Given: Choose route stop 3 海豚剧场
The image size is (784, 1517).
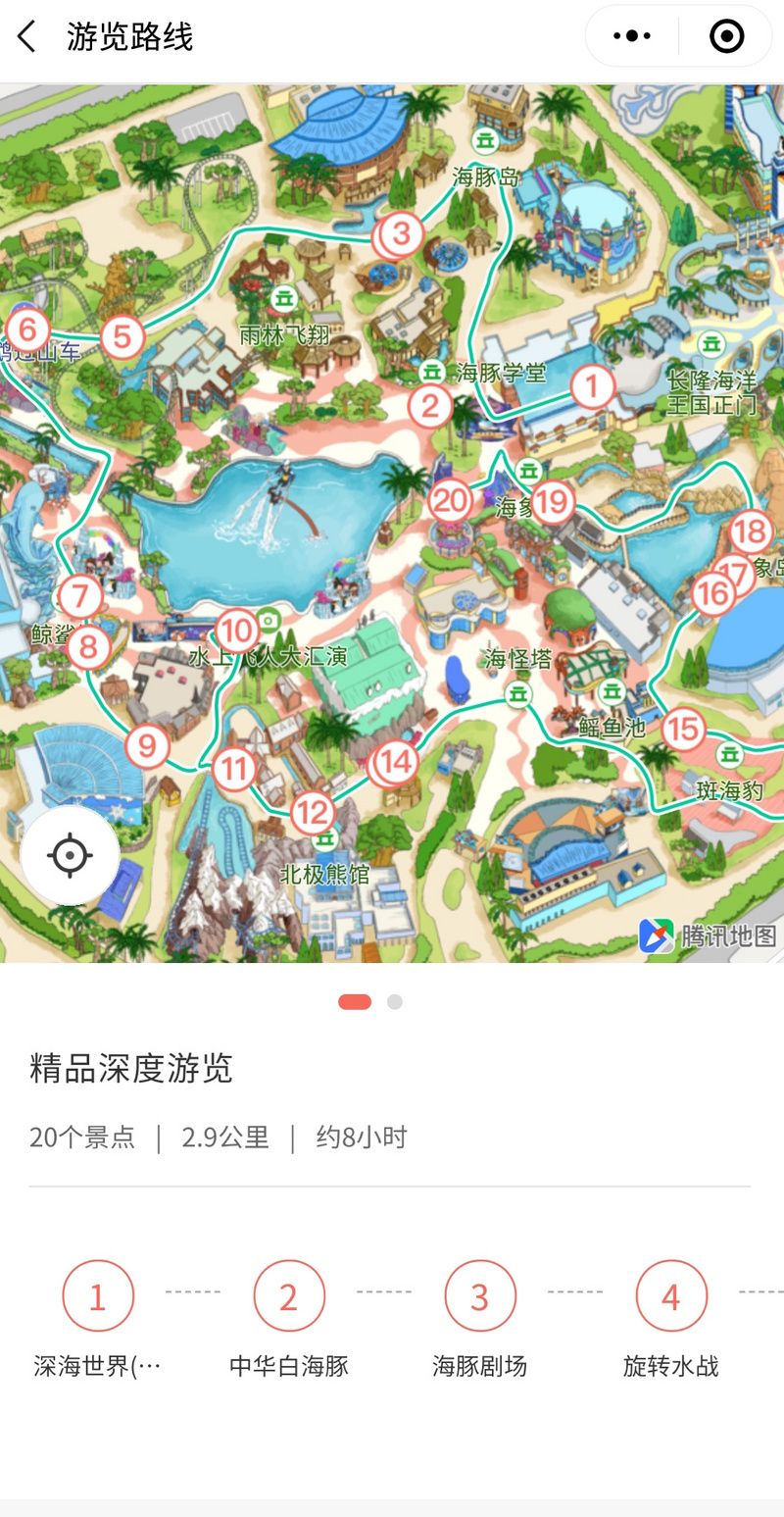Looking at the screenshot, I should click(x=479, y=1296).
